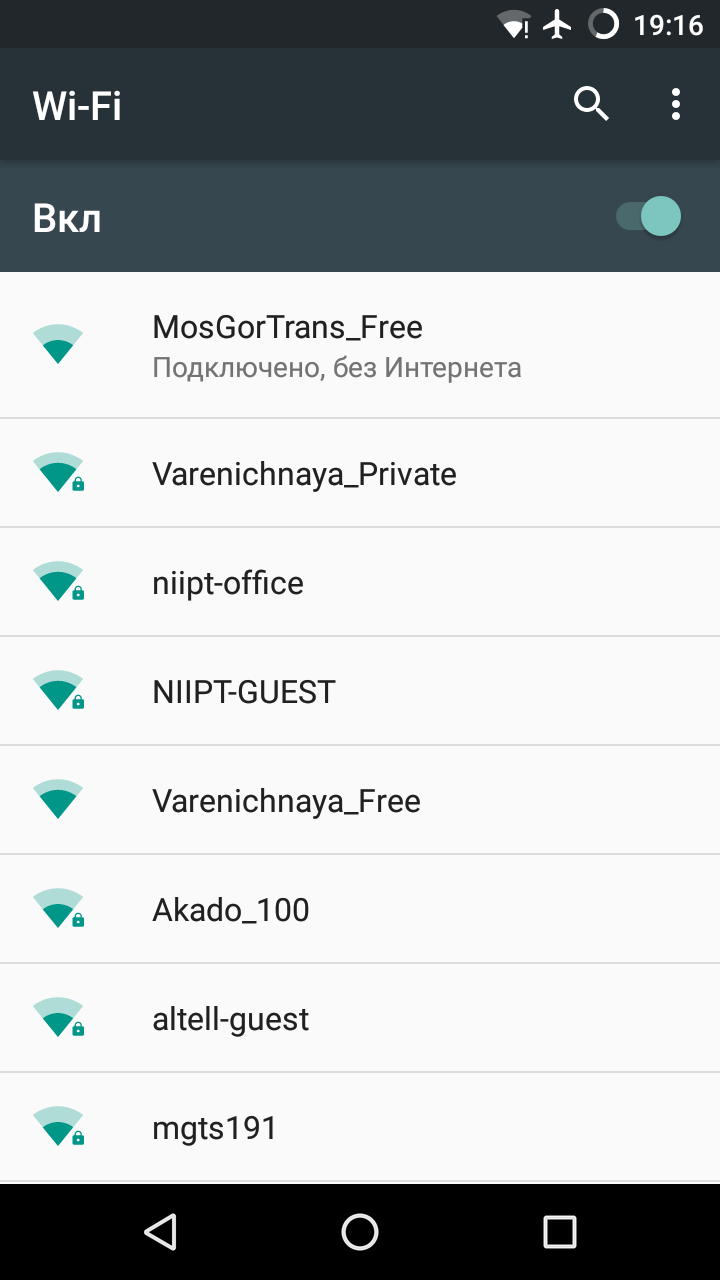This screenshot has height=1280, width=720.
Task: Open the connected MosGorTrans_Free network
Action: tap(360, 345)
